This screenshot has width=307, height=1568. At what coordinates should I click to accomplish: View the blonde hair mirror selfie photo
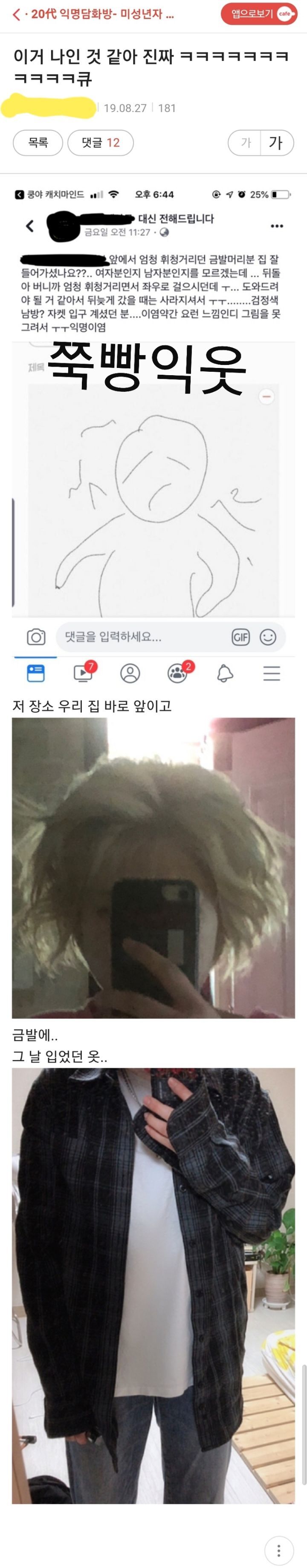(153, 867)
